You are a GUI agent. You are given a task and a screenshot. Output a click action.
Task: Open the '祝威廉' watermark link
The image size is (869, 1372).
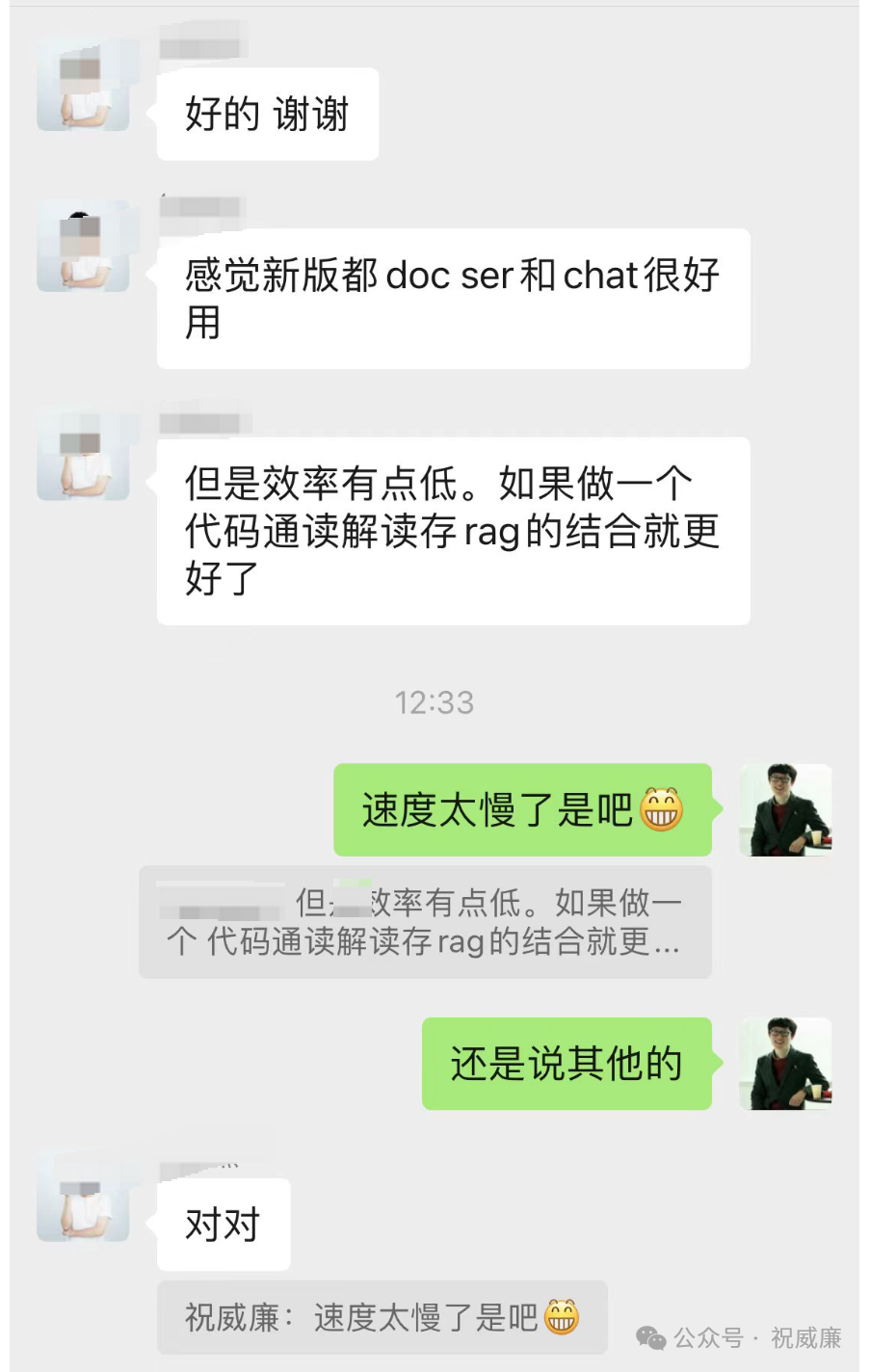point(809,1341)
